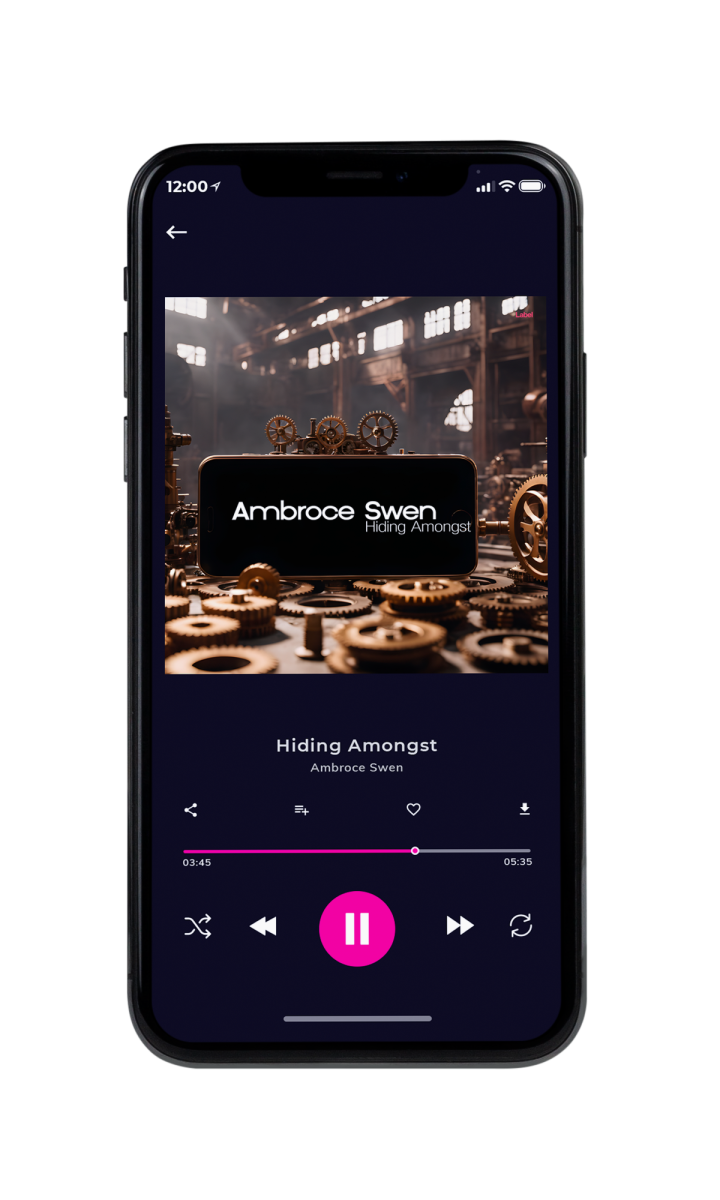Share the track Hiding Amongst

pyautogui.click(x=191, y=810)
